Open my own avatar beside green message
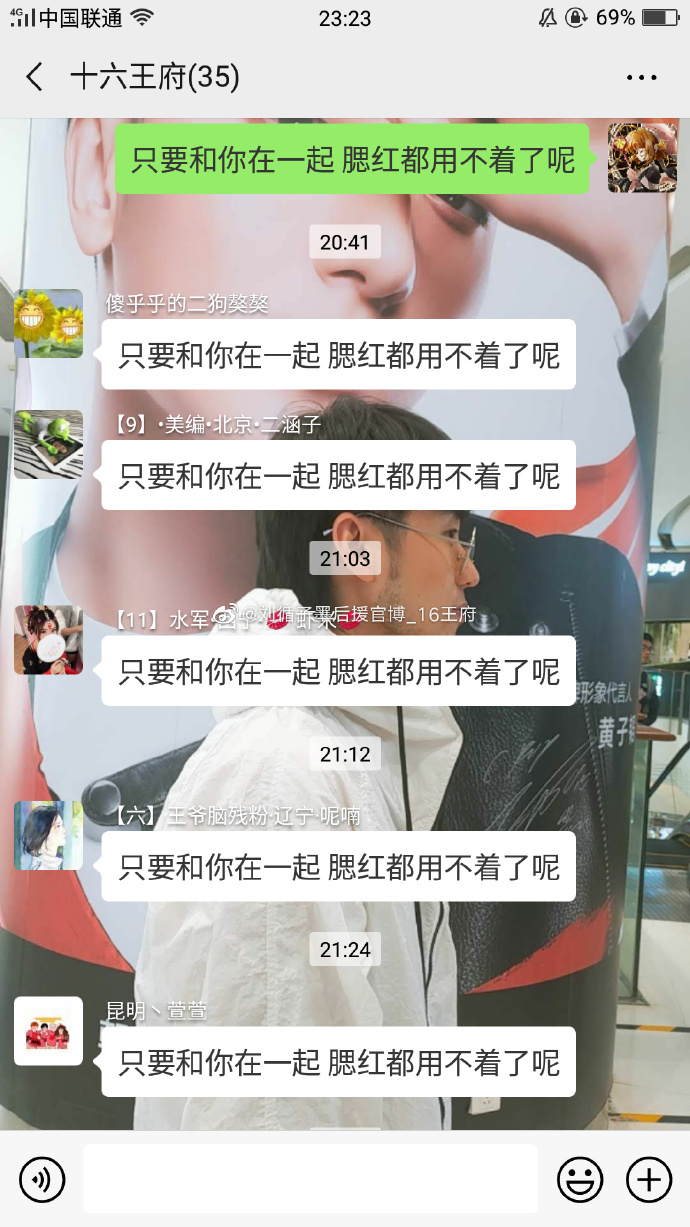This screenshot has width=690, height=1227. pos(642,158)
